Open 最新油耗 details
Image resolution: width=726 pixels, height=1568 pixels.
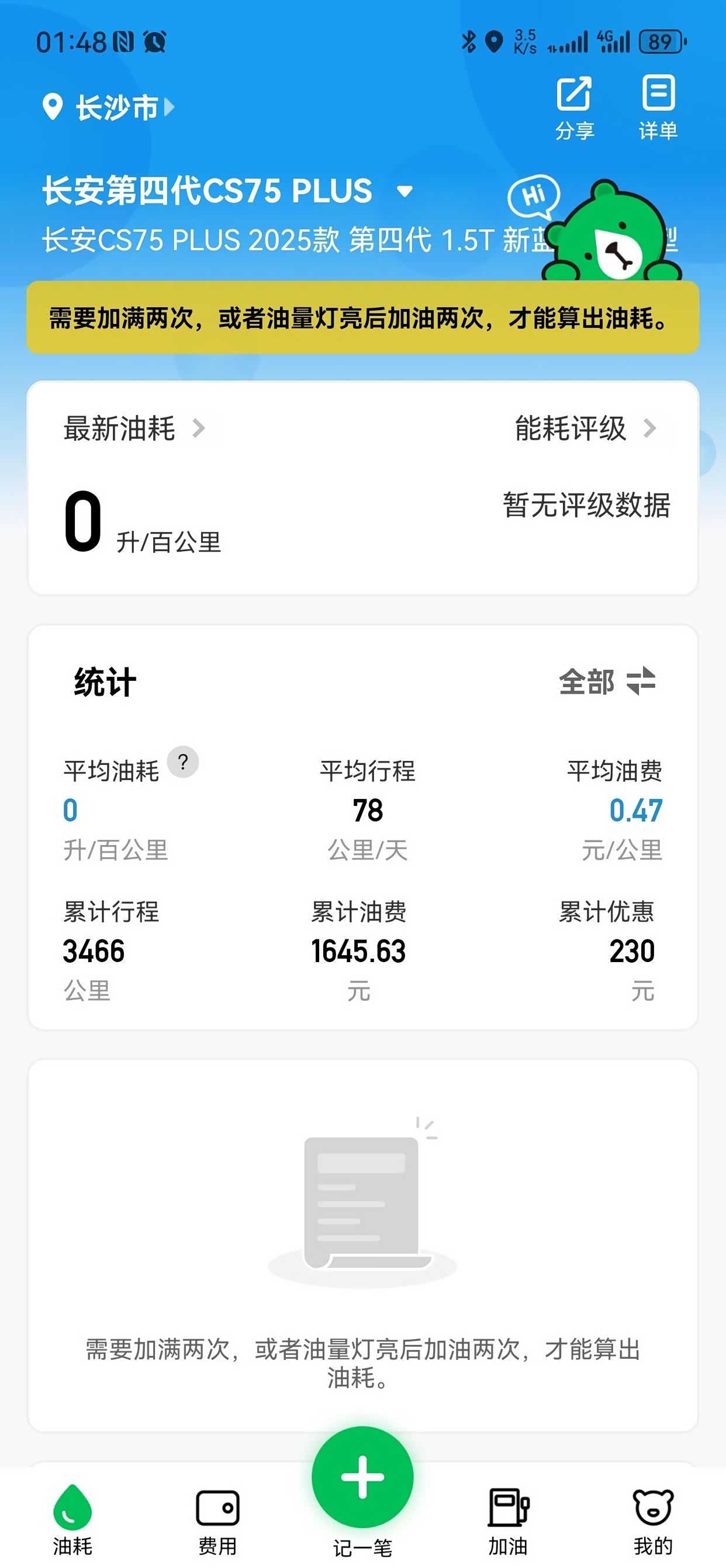134,429
